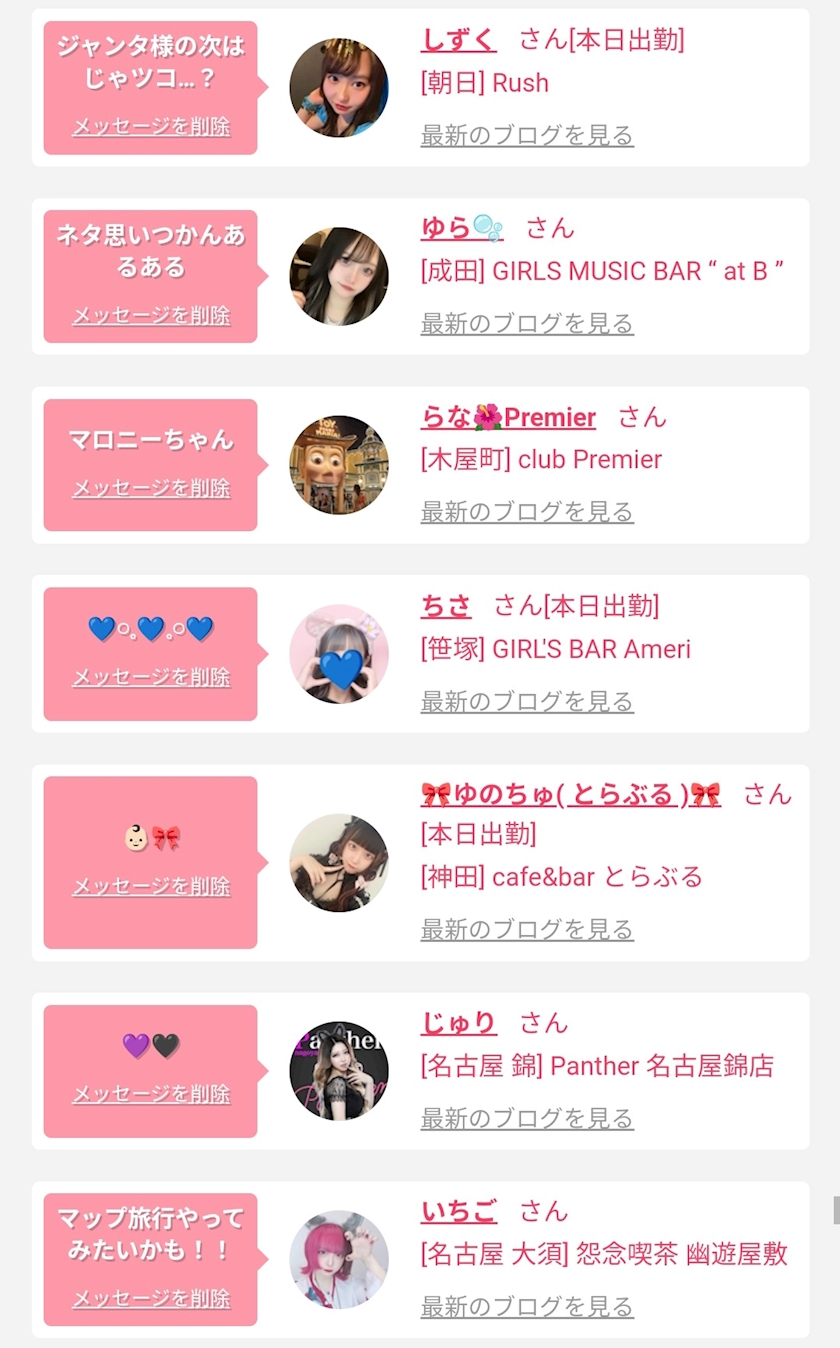View ゆら's latest blog
840x1348 pixels.
527,324
